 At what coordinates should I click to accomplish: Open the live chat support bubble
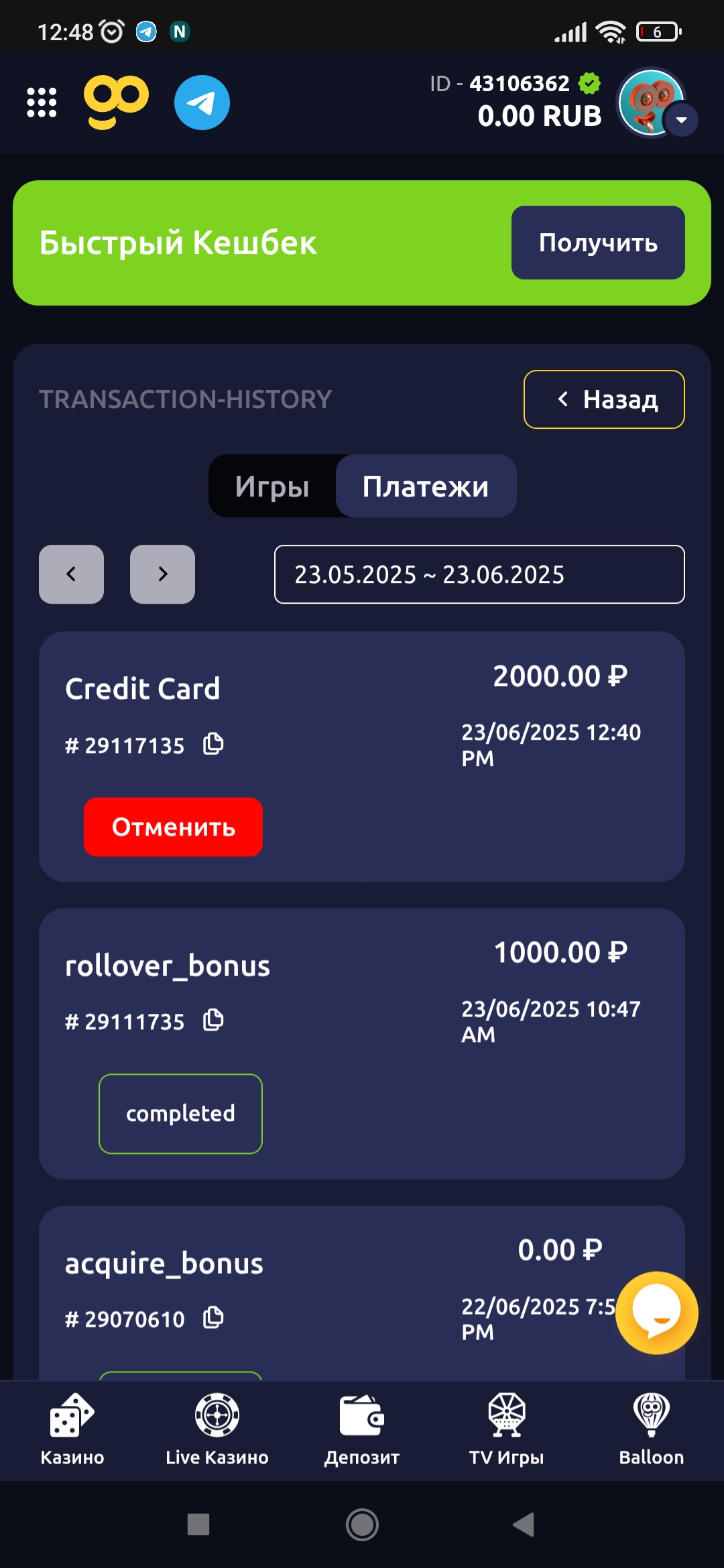[656, 1313]
